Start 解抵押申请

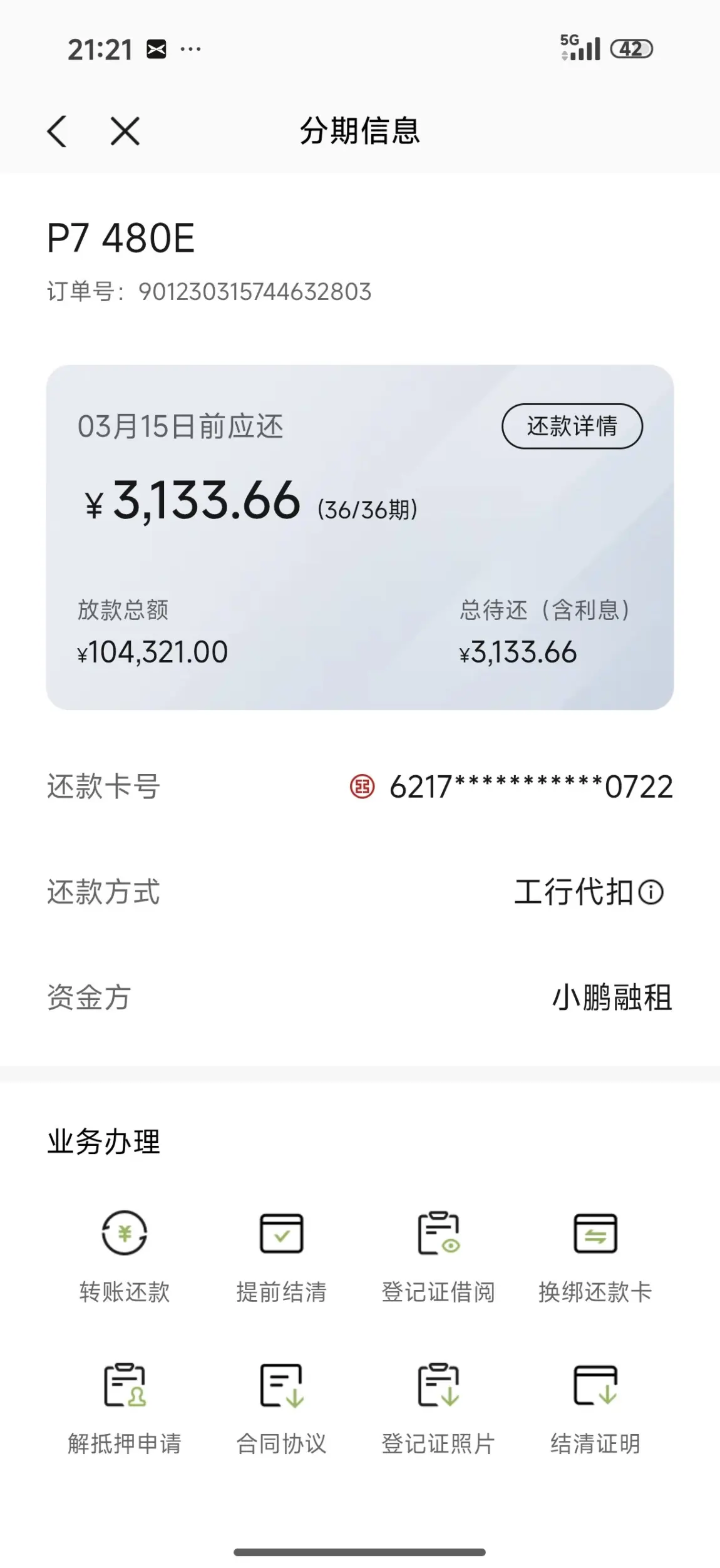coord(125,1408)
